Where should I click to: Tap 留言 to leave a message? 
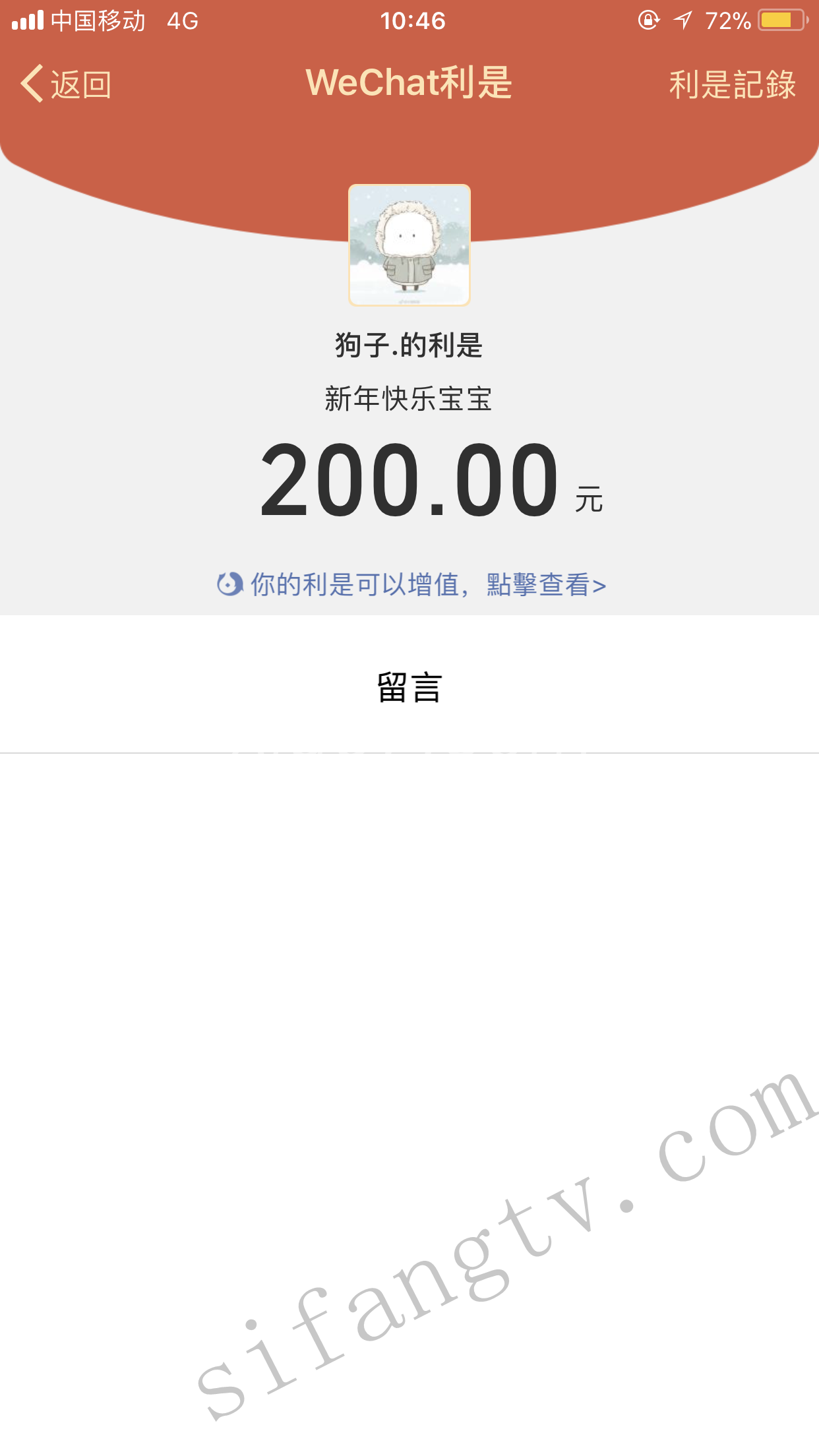(x=409, y=687)
